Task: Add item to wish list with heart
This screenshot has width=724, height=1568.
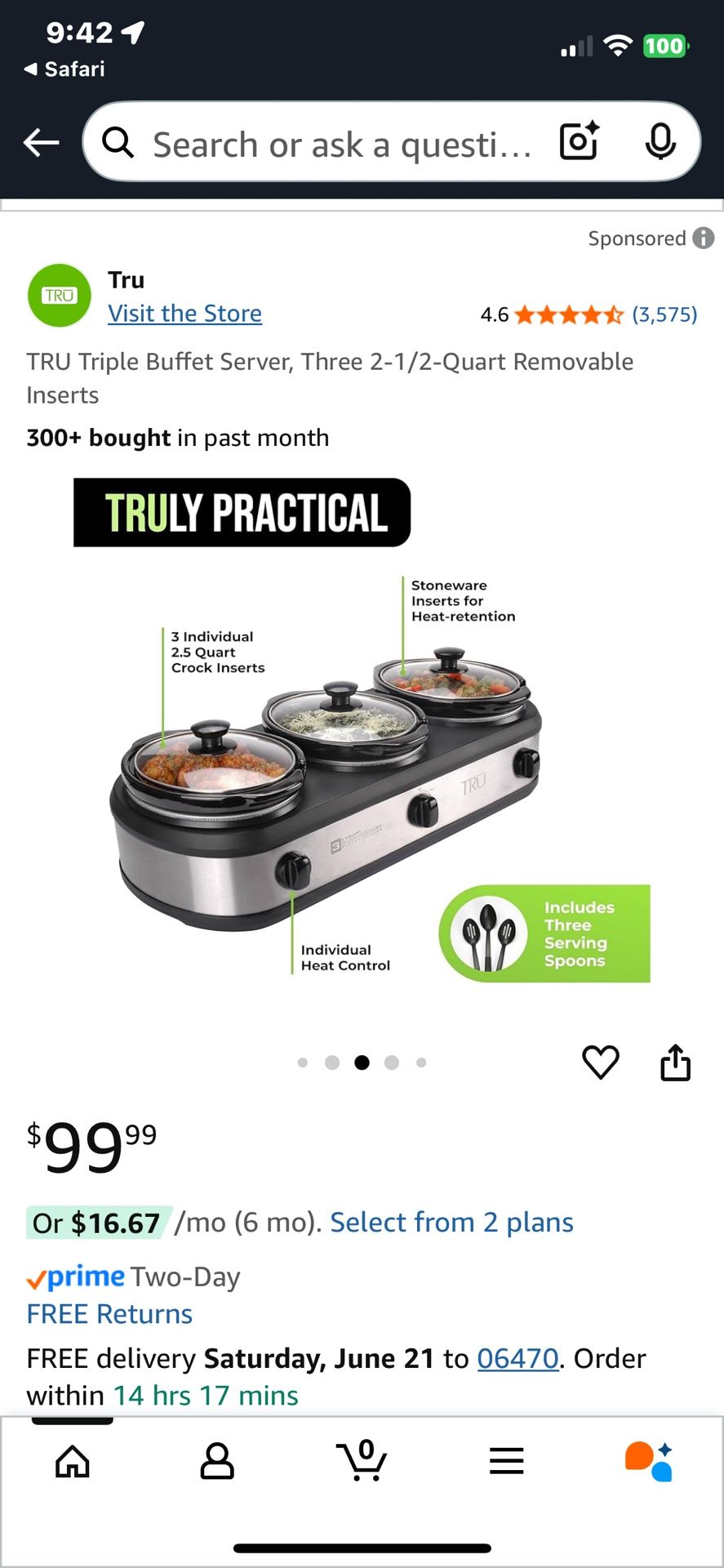Action: (x=600, y=1062)
